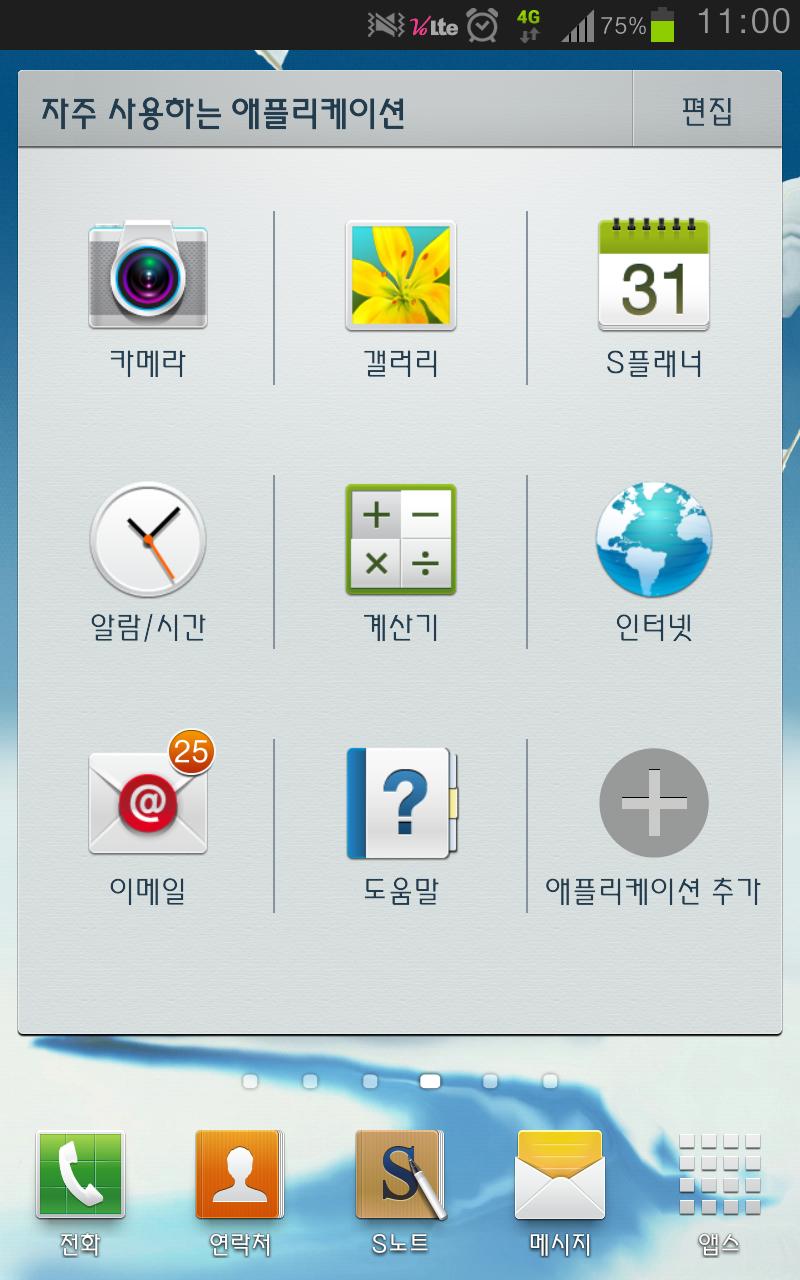Viewport: 800px width, 1280px height.
Task: Open the 전화 (Phone) dialer
Action: click(80, 1176)
